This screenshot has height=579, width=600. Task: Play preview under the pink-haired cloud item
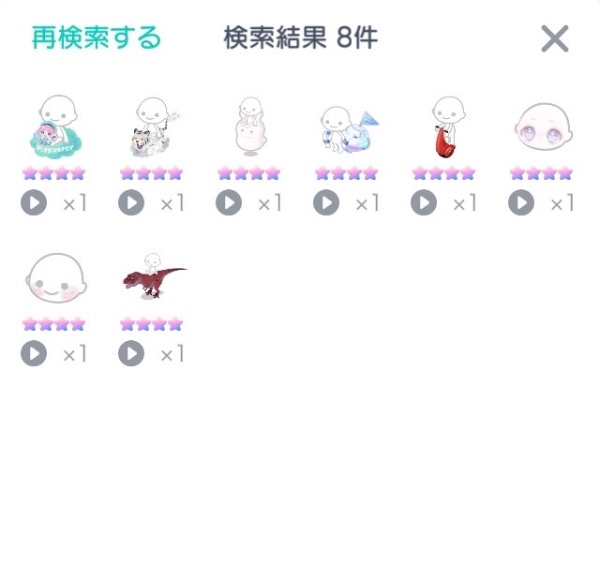pos(34,203)
